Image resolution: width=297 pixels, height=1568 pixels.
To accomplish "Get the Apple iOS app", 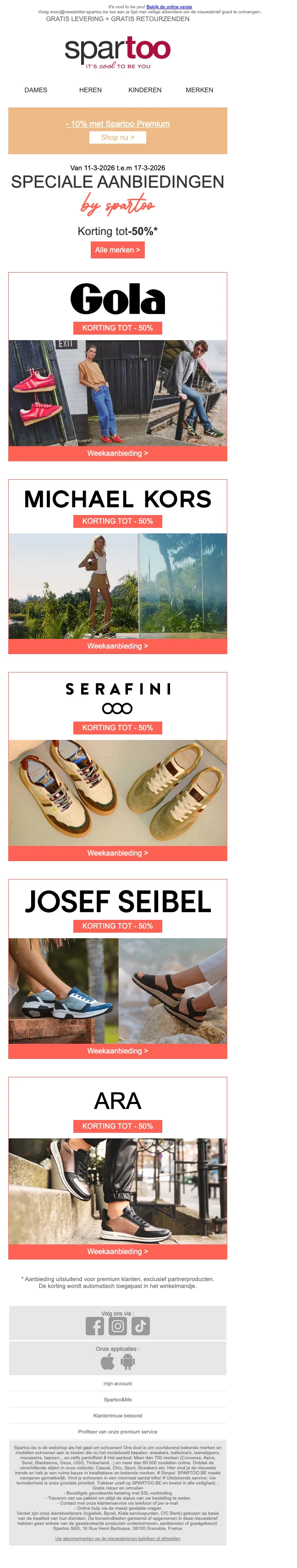I will [107, 1361].
